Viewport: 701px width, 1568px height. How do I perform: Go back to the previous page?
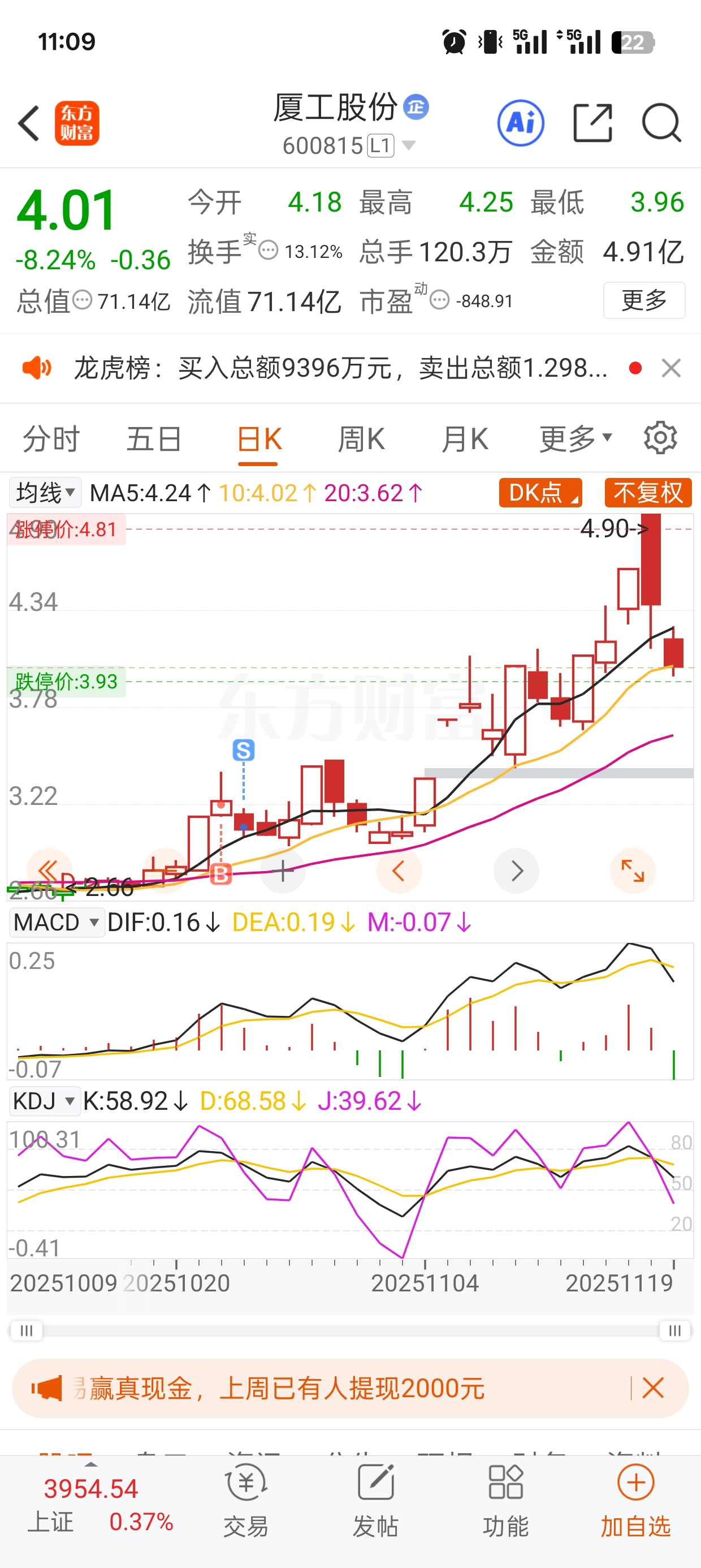click(29, 123)
